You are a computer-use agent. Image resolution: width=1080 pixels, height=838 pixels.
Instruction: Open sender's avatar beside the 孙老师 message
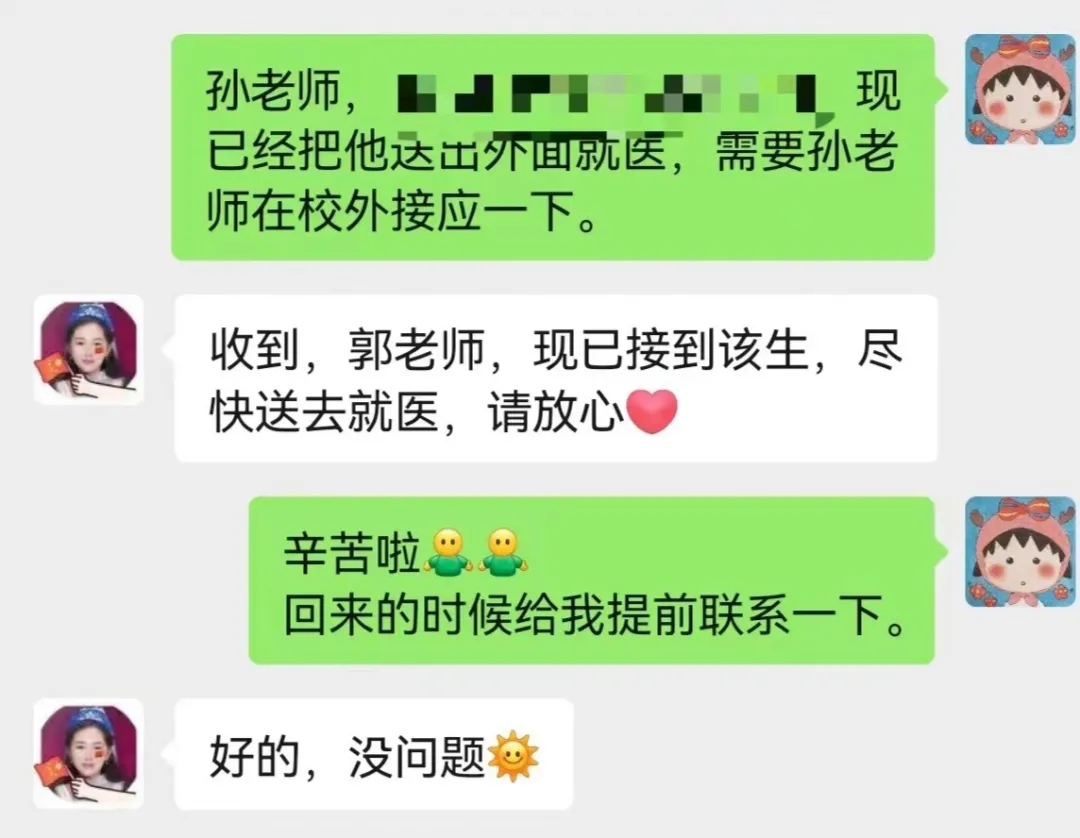point(1018,89)
